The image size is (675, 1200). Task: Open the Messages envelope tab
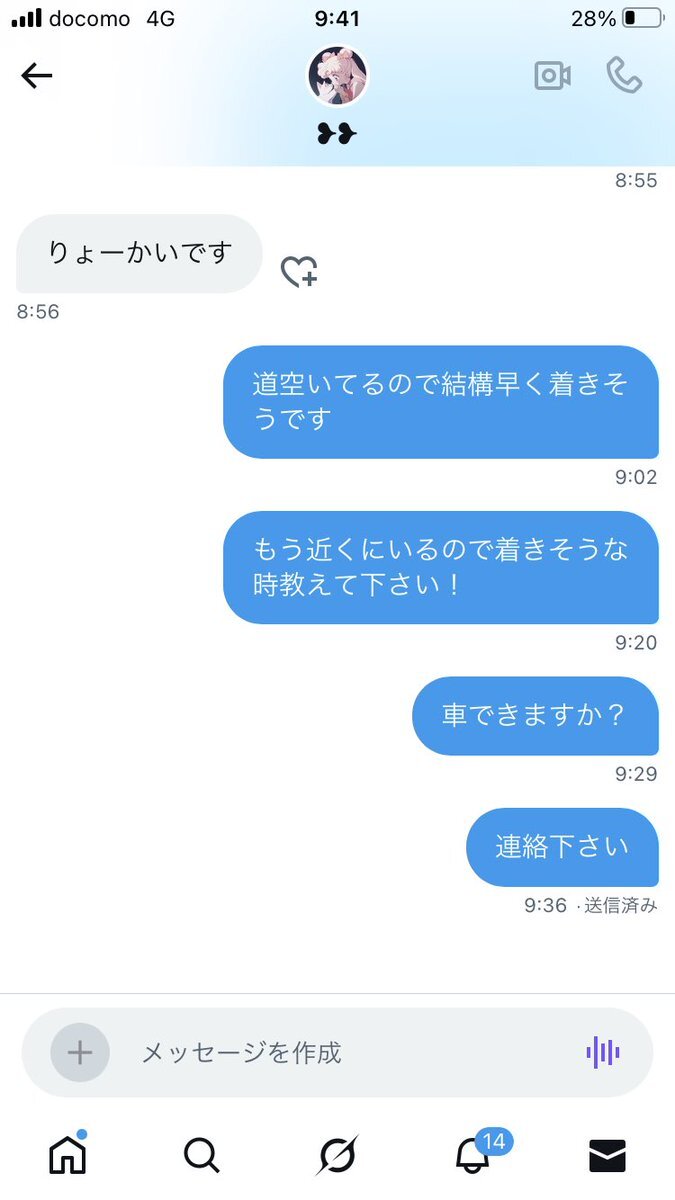click(607, 1156)
